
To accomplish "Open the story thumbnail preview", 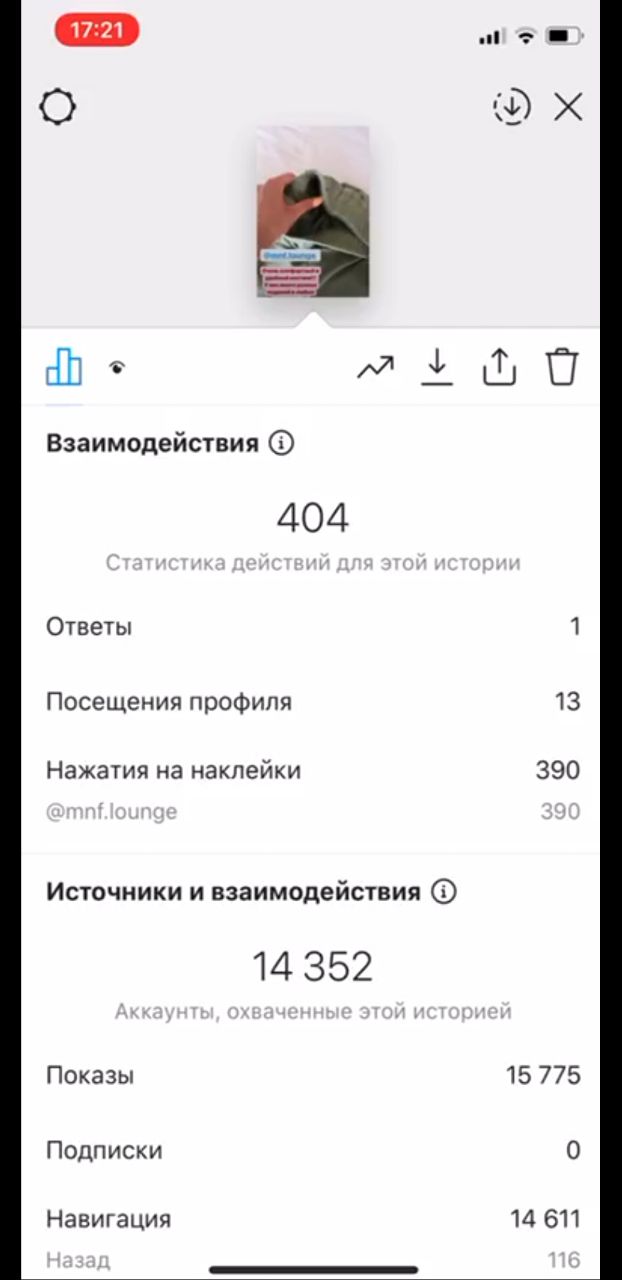I will point(313,211).
